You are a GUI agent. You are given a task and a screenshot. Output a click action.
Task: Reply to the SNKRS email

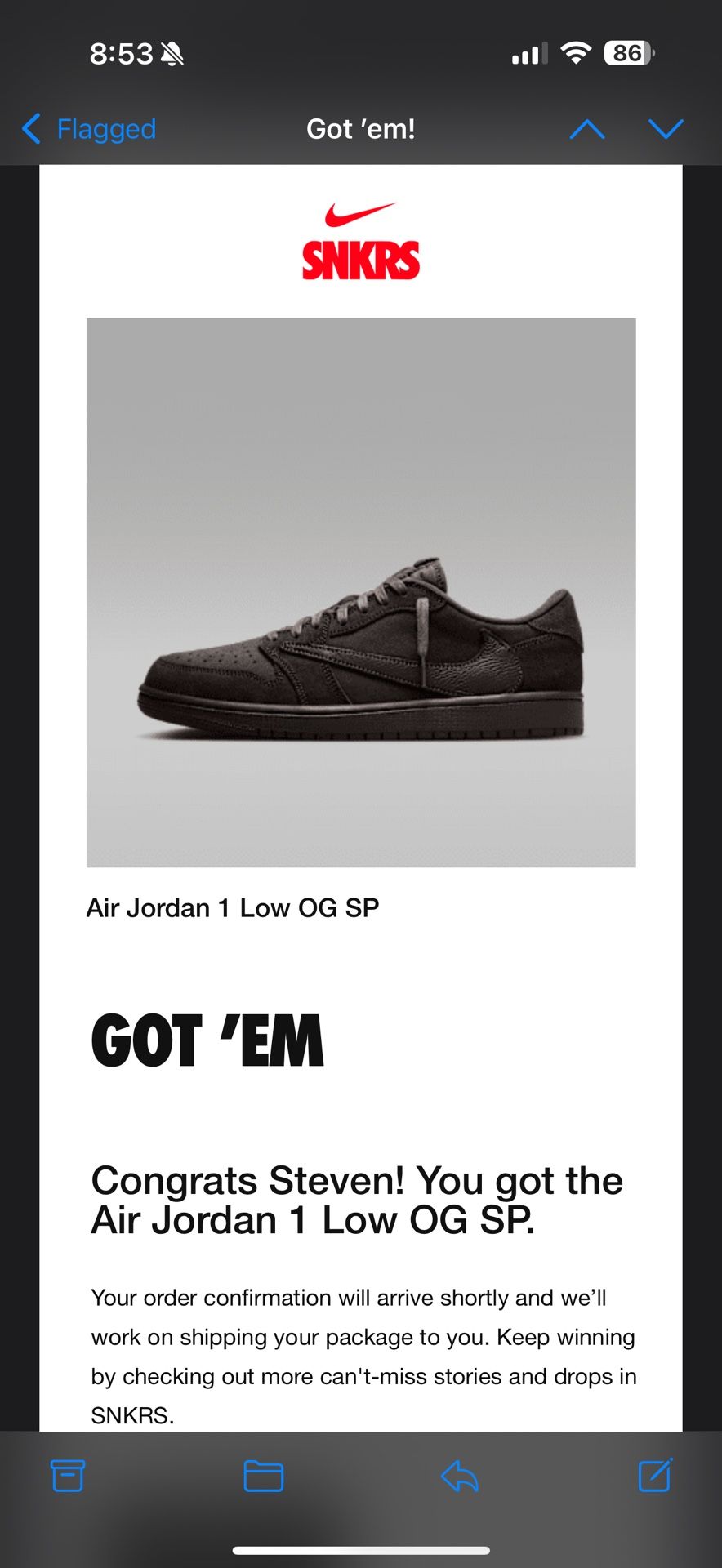point(460,1476)
